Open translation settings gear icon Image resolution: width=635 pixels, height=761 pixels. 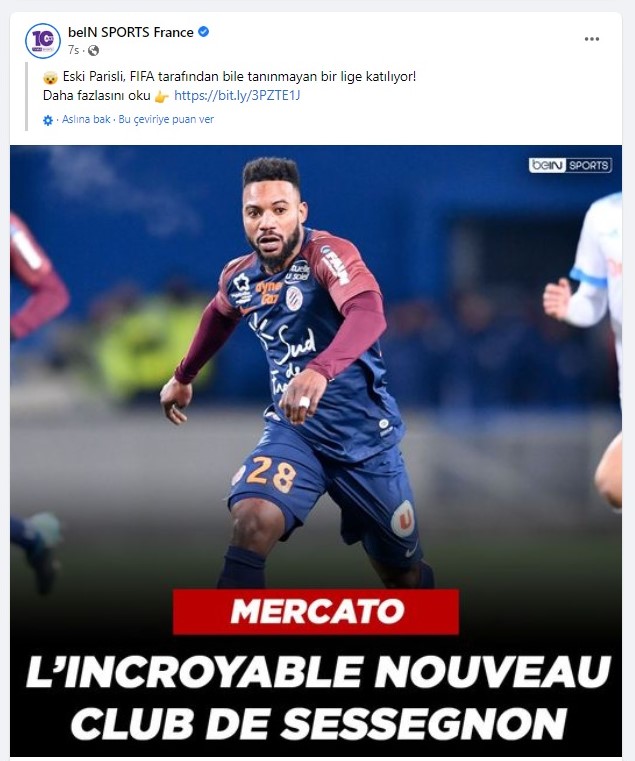[48, 120]
